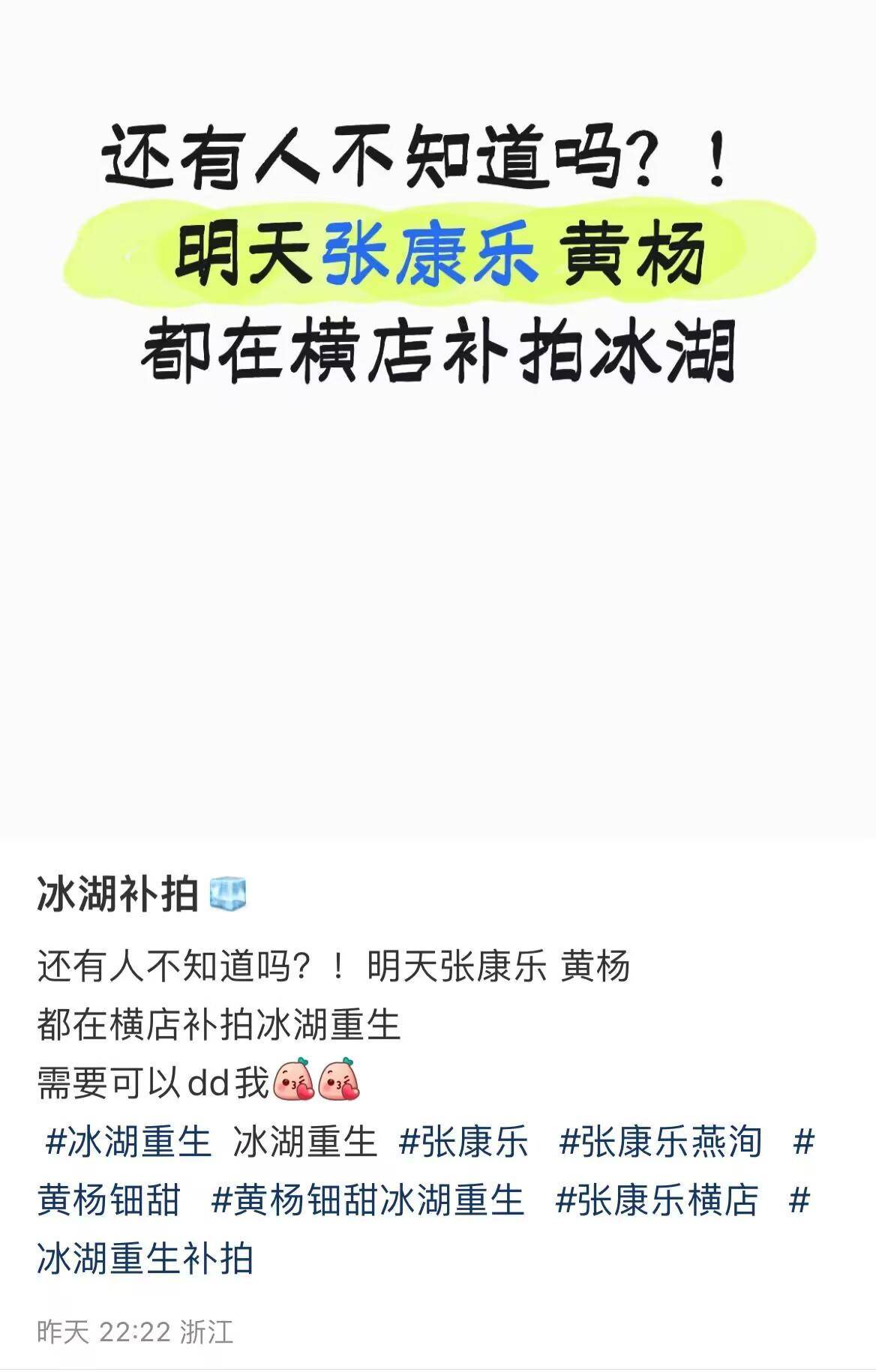View the #张康乐横店 topic
The height and width of the screenshot is (1372, 876).
tap(656, 1200)
